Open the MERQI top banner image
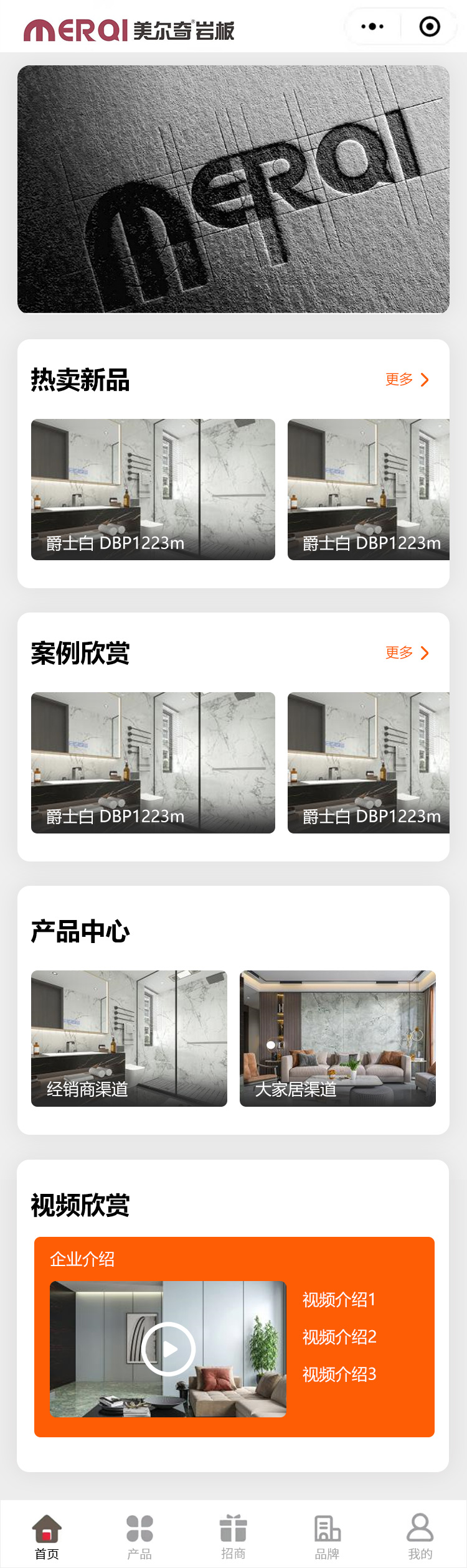The height and width of the screenshot is (1568, 467). pos(233,189)
